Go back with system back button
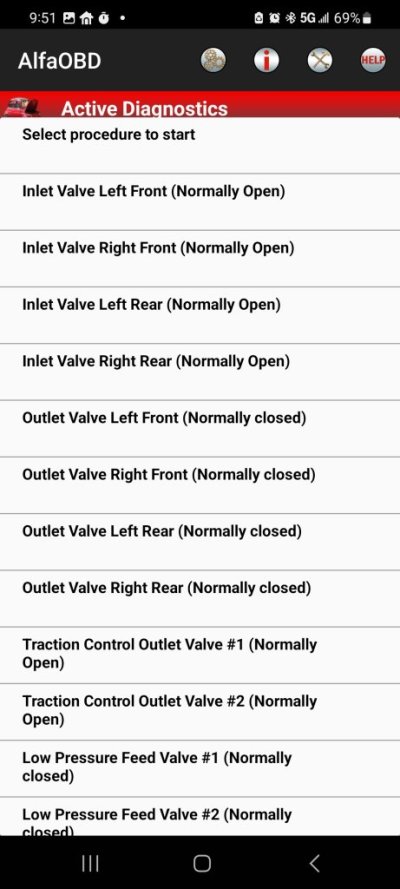400x889 pixels. [314, 863]
